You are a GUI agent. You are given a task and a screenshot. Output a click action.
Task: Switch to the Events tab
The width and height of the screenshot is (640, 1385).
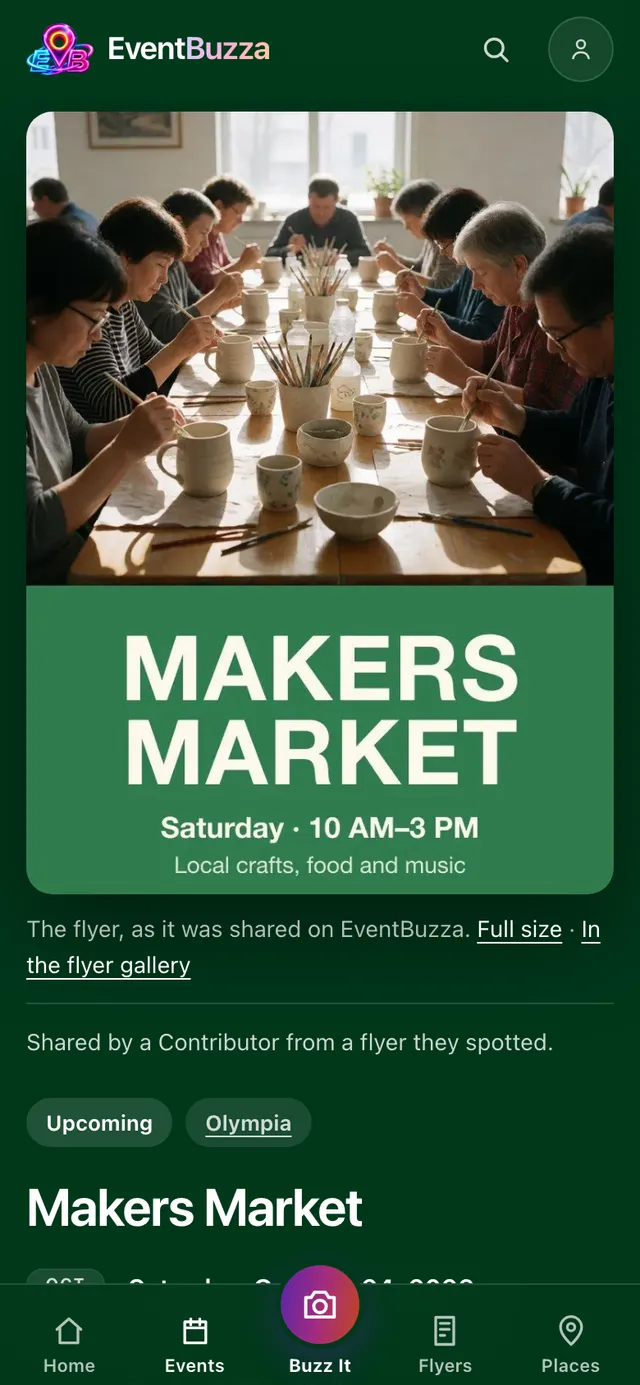click(x=195, y=1344)
